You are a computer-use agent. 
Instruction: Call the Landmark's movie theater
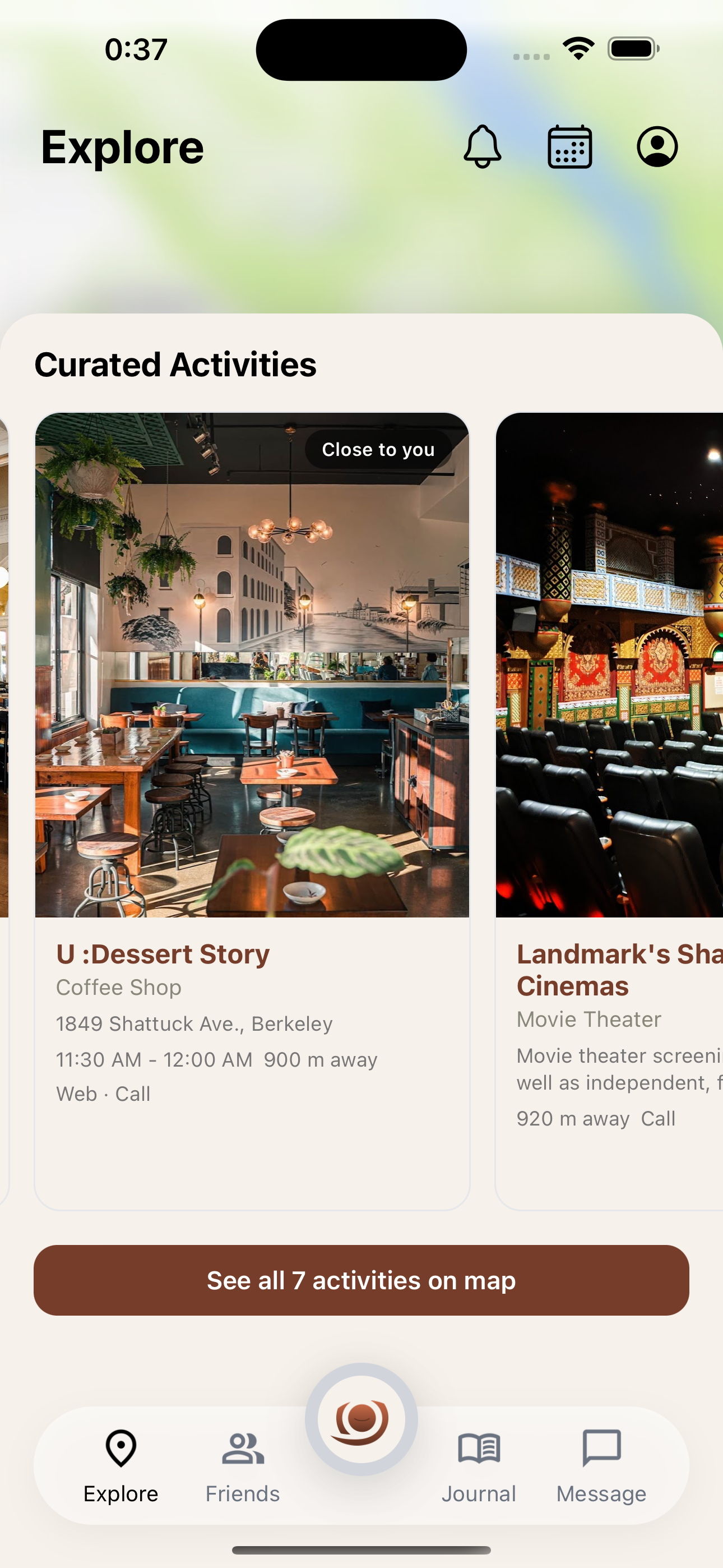coord(658,1118)
